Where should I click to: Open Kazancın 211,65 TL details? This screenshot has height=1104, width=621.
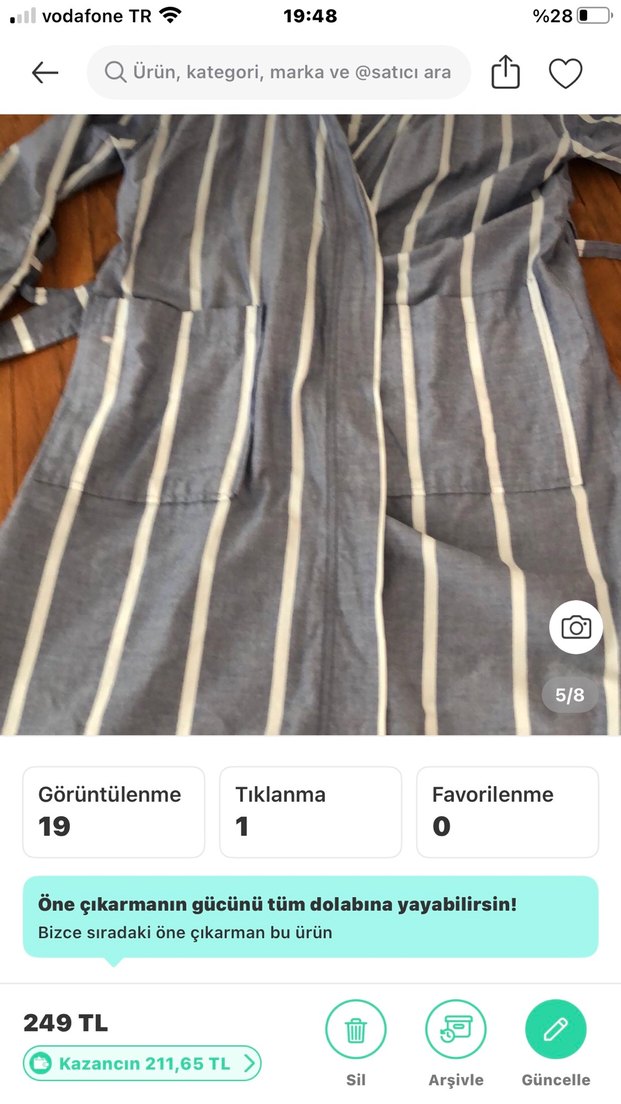coord(142,1063)
